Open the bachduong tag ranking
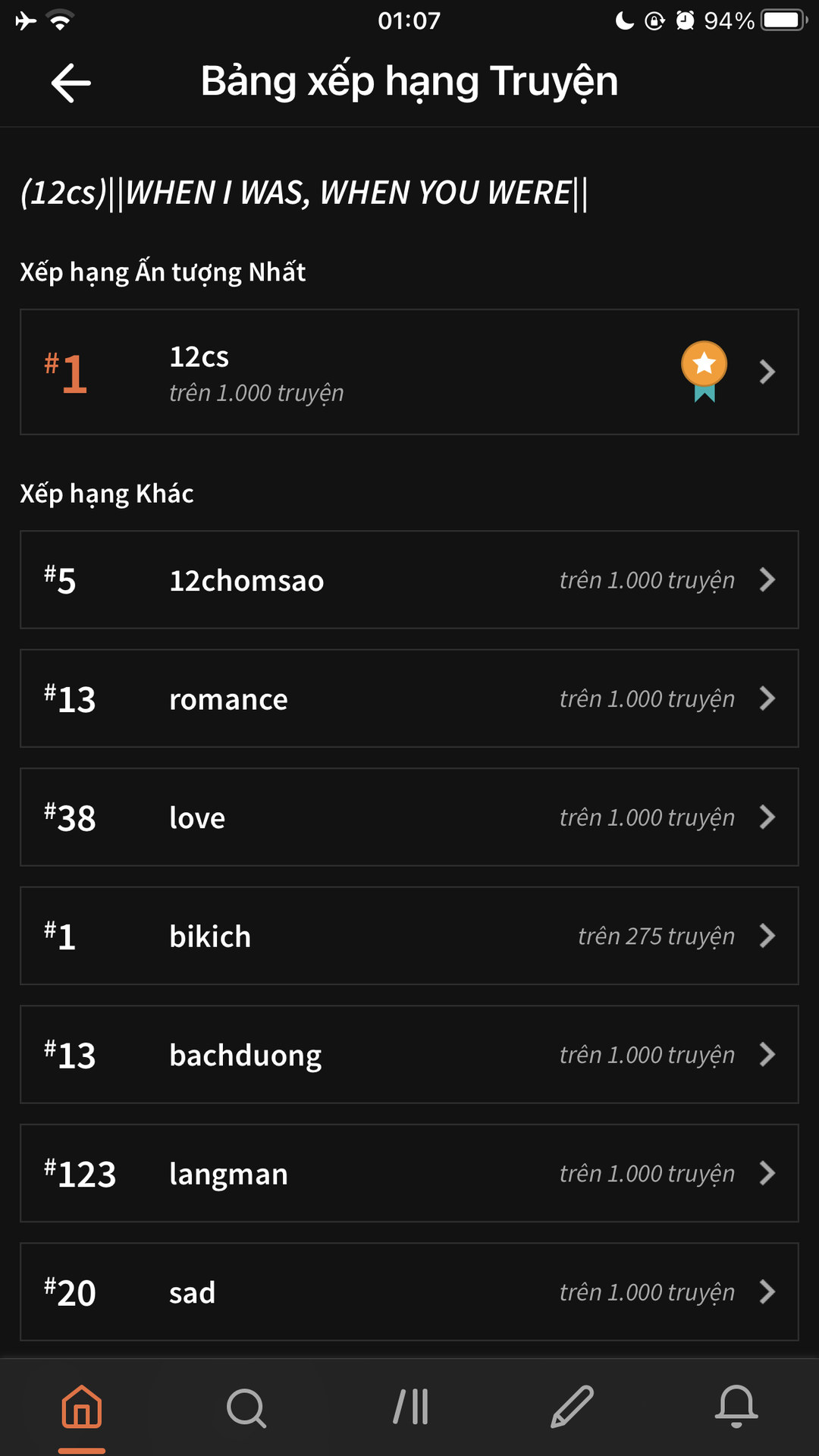819x1456 pixels. pyautogui.click(x=409, y=1055)
